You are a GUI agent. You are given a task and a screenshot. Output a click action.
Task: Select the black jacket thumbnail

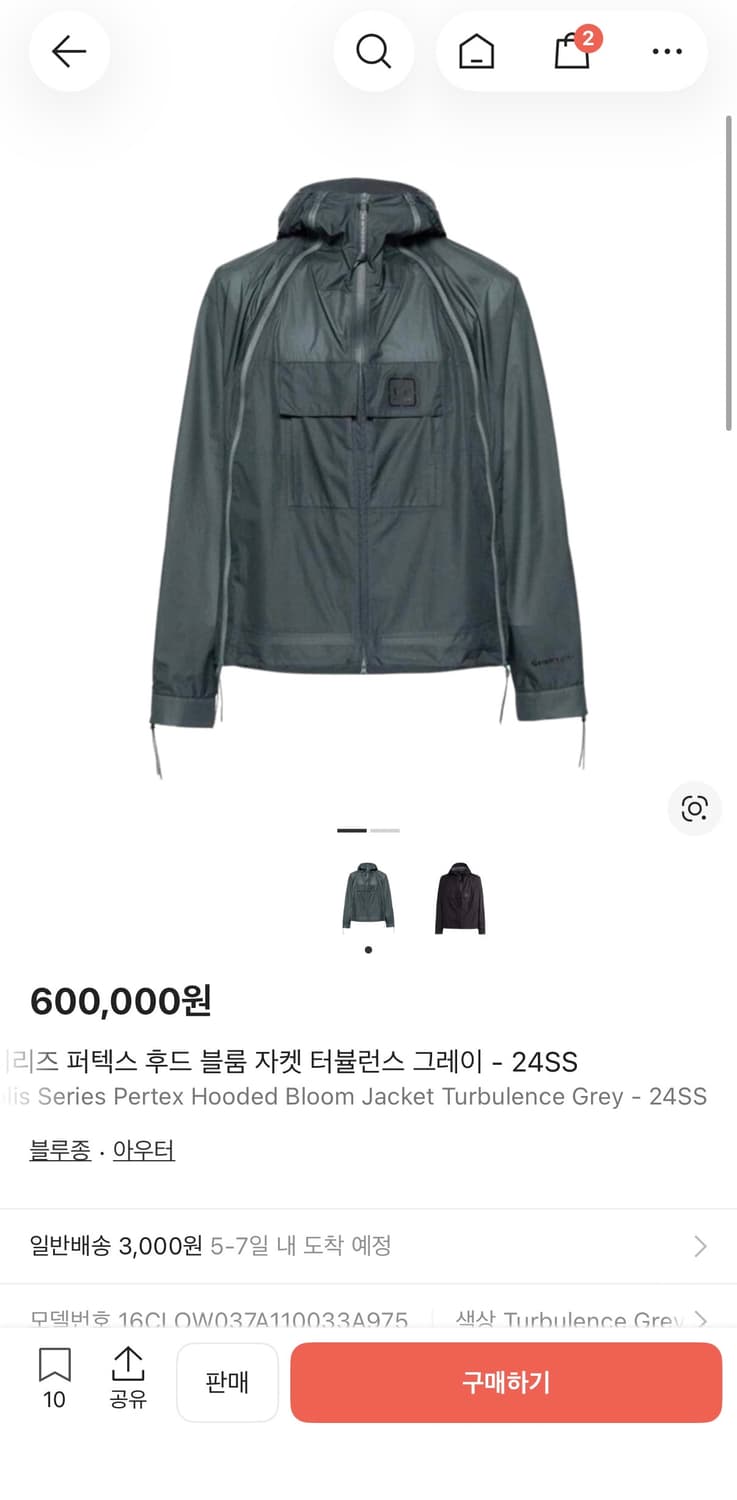458,898
